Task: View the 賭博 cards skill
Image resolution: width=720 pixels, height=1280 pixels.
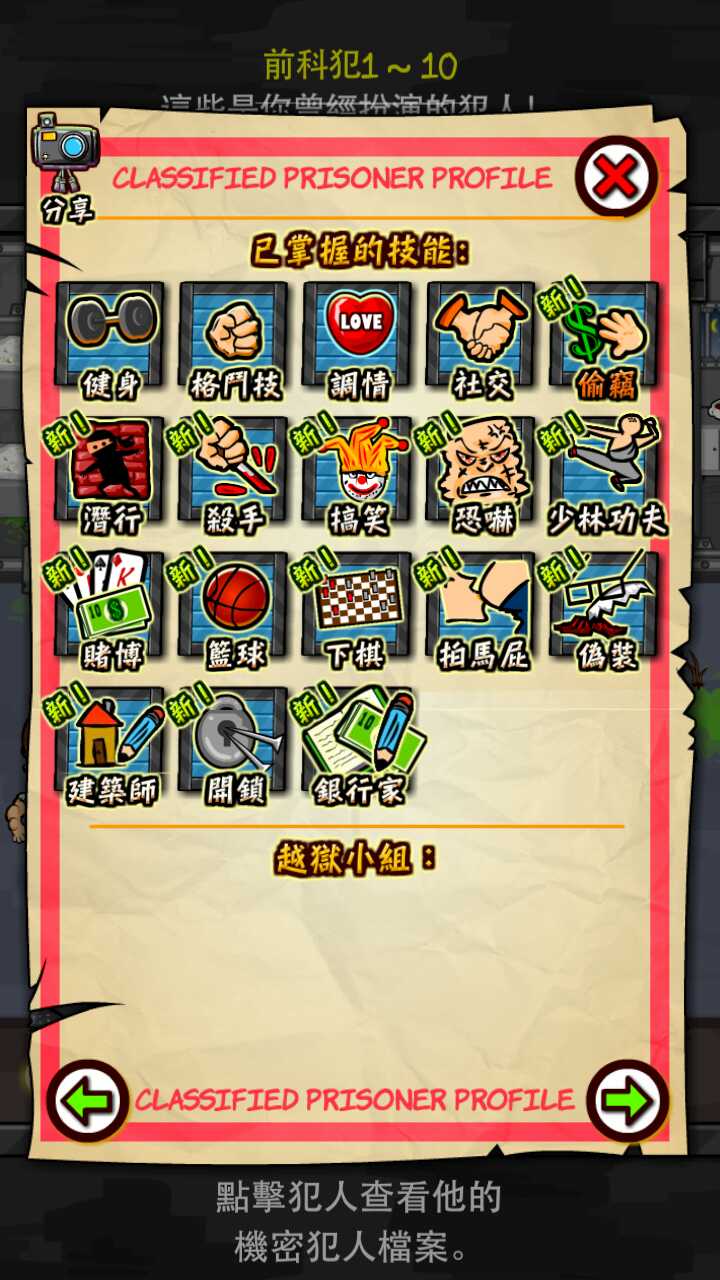Action: (x=110, y=607)
